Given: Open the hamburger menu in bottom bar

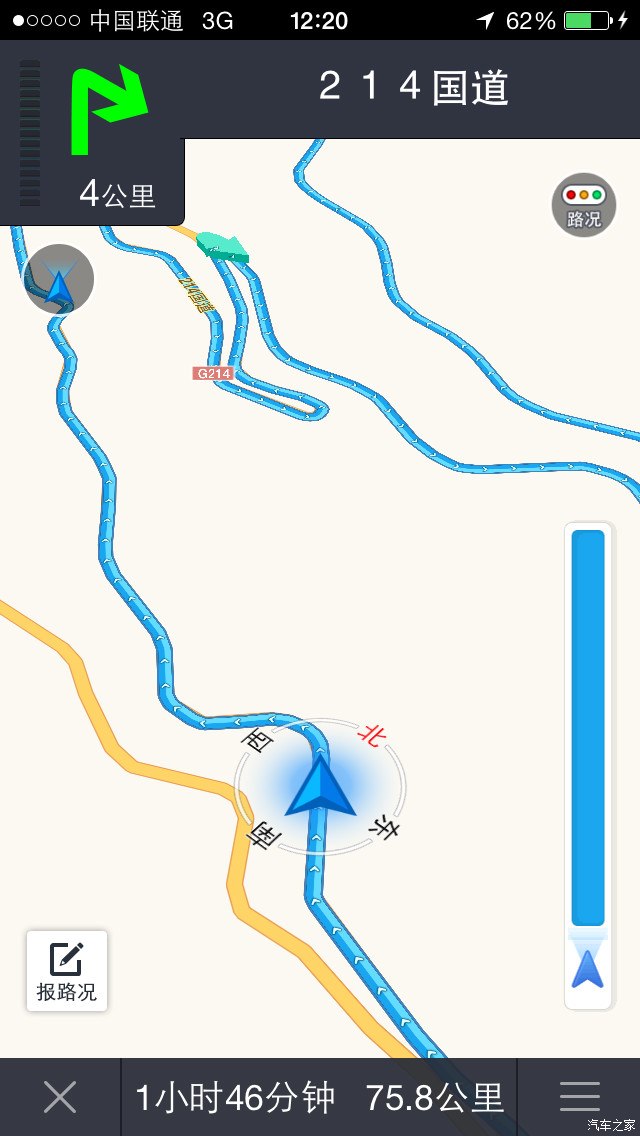Looking at the screenshot, I should (579, 1097).
